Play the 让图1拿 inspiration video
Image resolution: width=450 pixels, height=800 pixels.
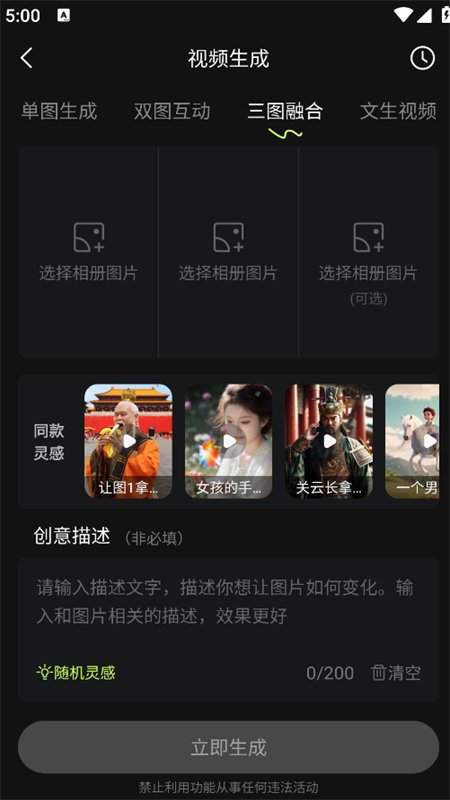(x=128, y=441)
